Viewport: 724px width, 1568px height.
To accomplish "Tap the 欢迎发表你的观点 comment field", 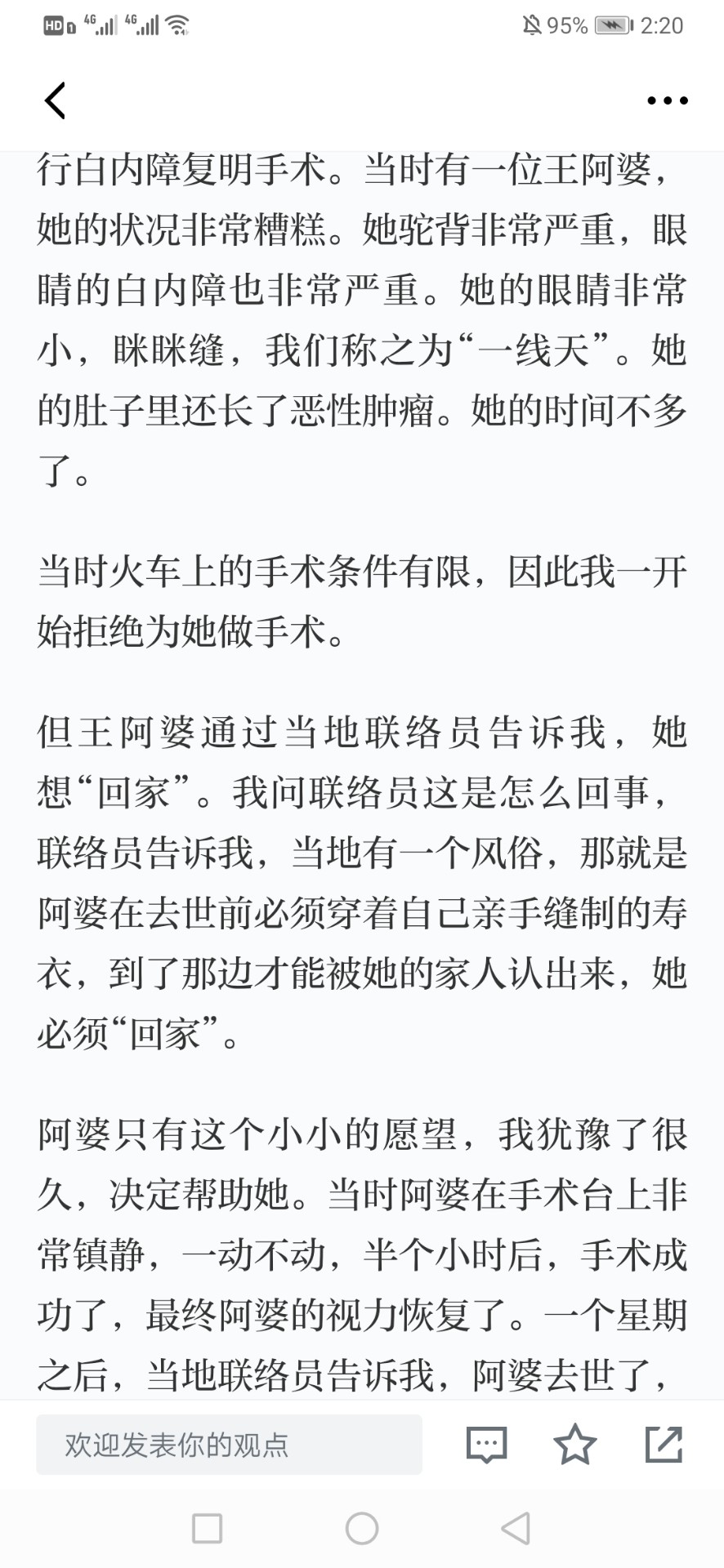I will 229,1445.
